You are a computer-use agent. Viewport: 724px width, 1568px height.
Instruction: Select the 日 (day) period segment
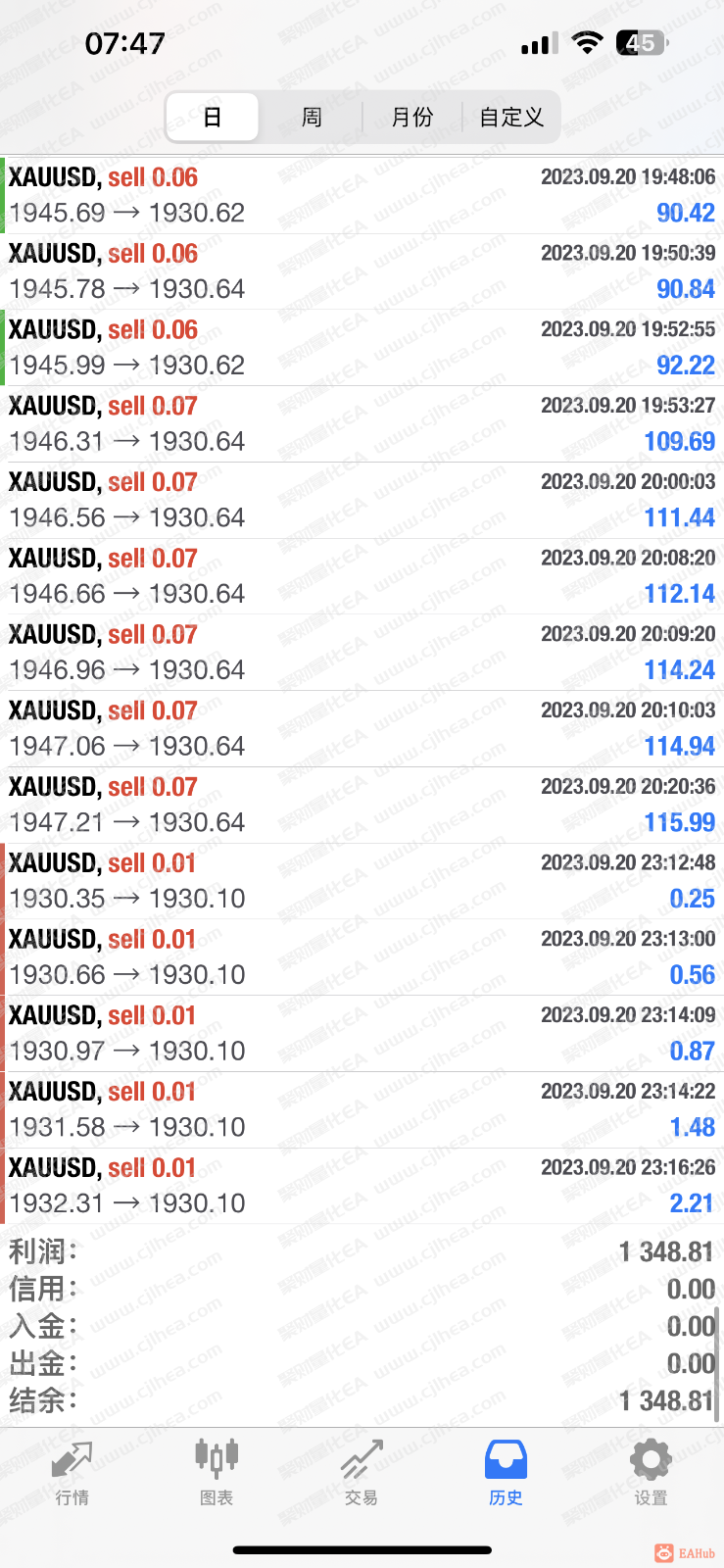coord(213,118)
